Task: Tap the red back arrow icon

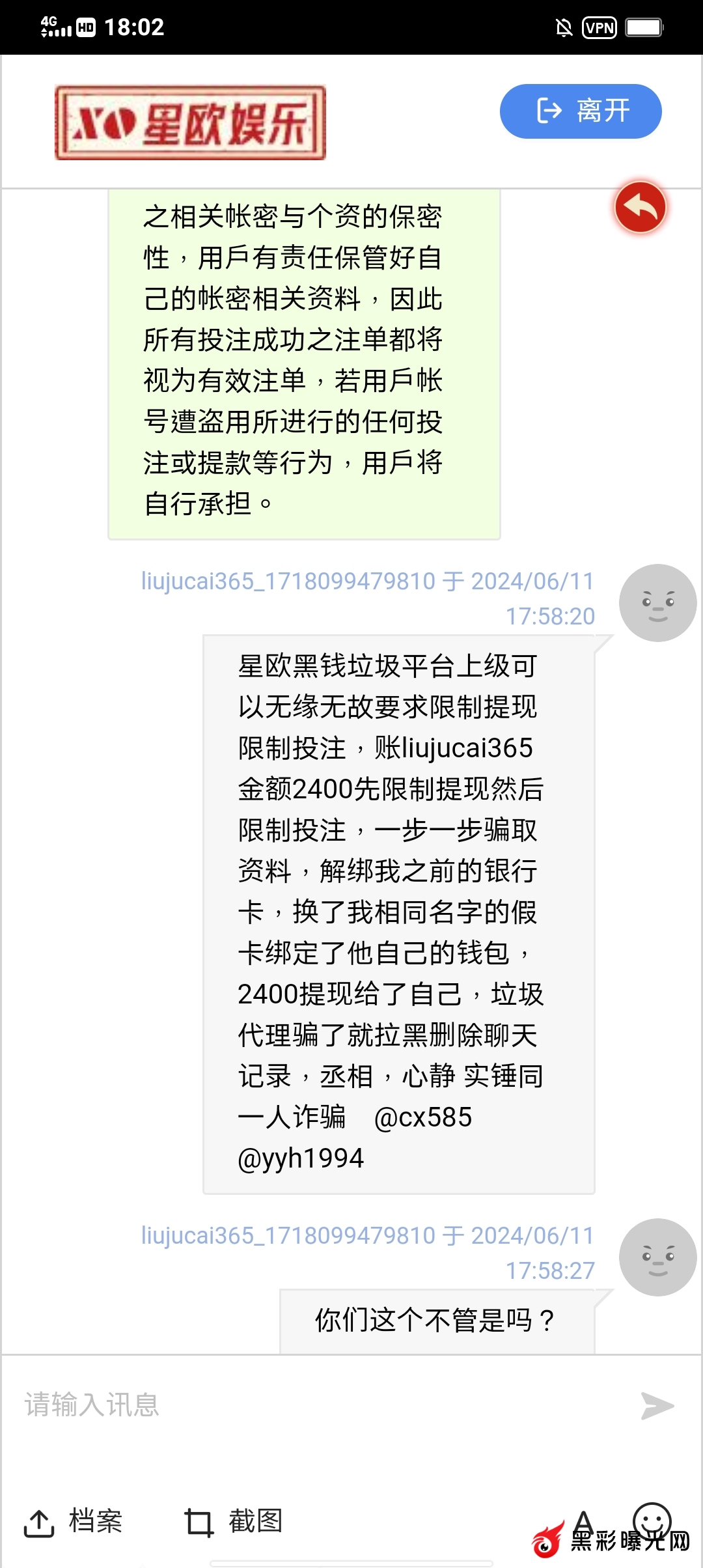Action: coord(641,207)
